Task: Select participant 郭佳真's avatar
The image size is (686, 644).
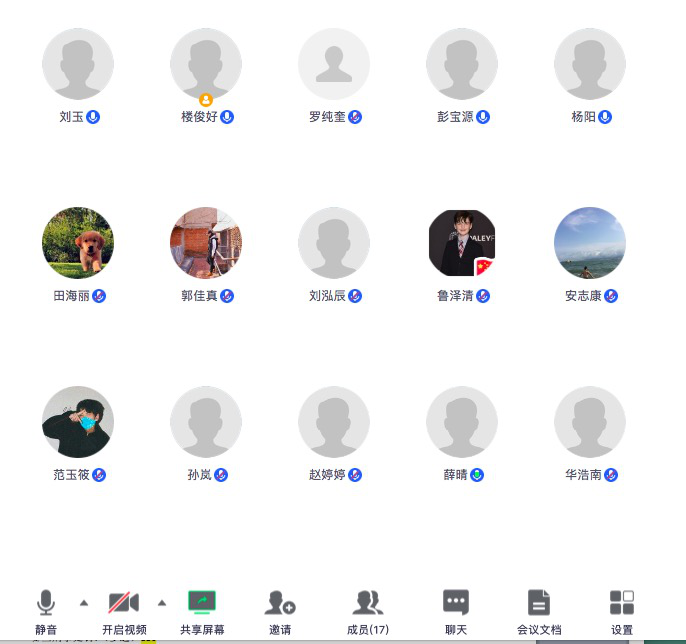Action: 206,243
